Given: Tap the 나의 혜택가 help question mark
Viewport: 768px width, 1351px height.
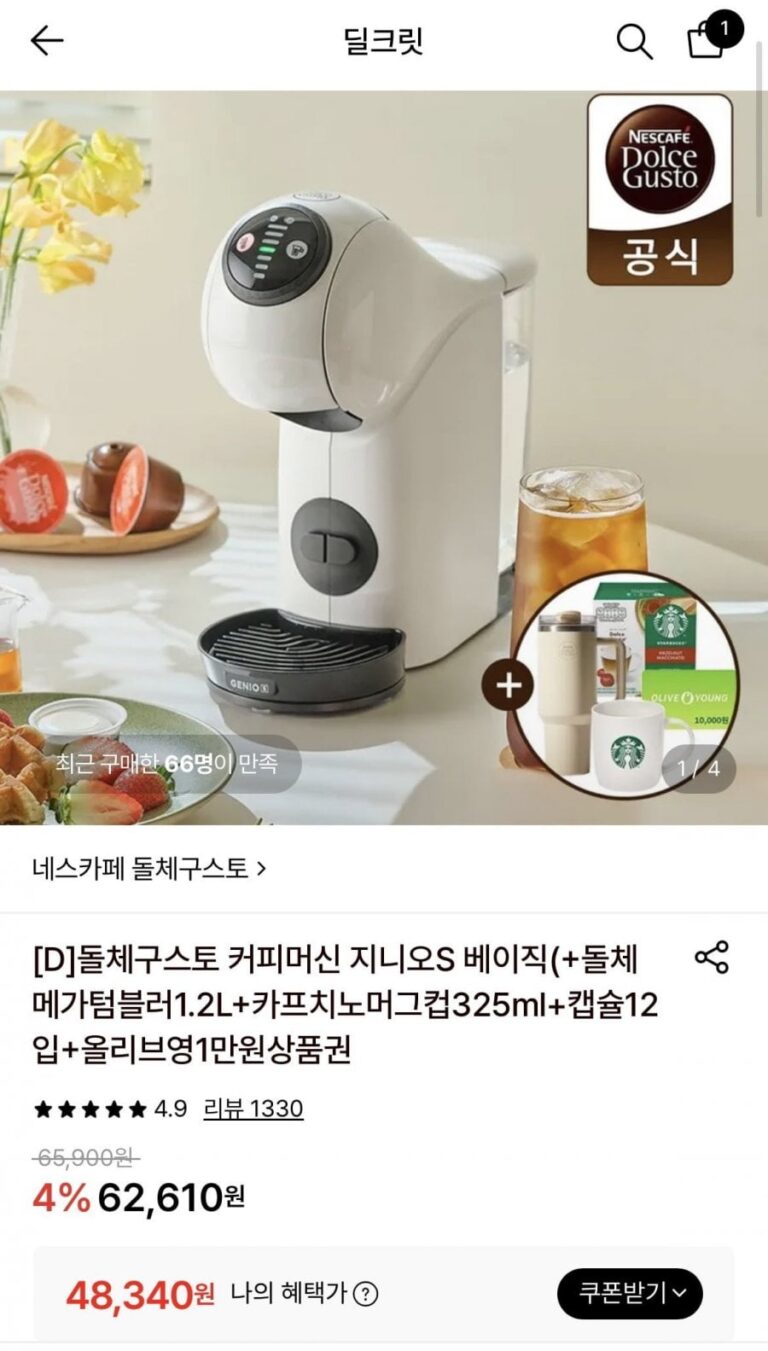Looking at the screenshot, I should point(367,1294).
